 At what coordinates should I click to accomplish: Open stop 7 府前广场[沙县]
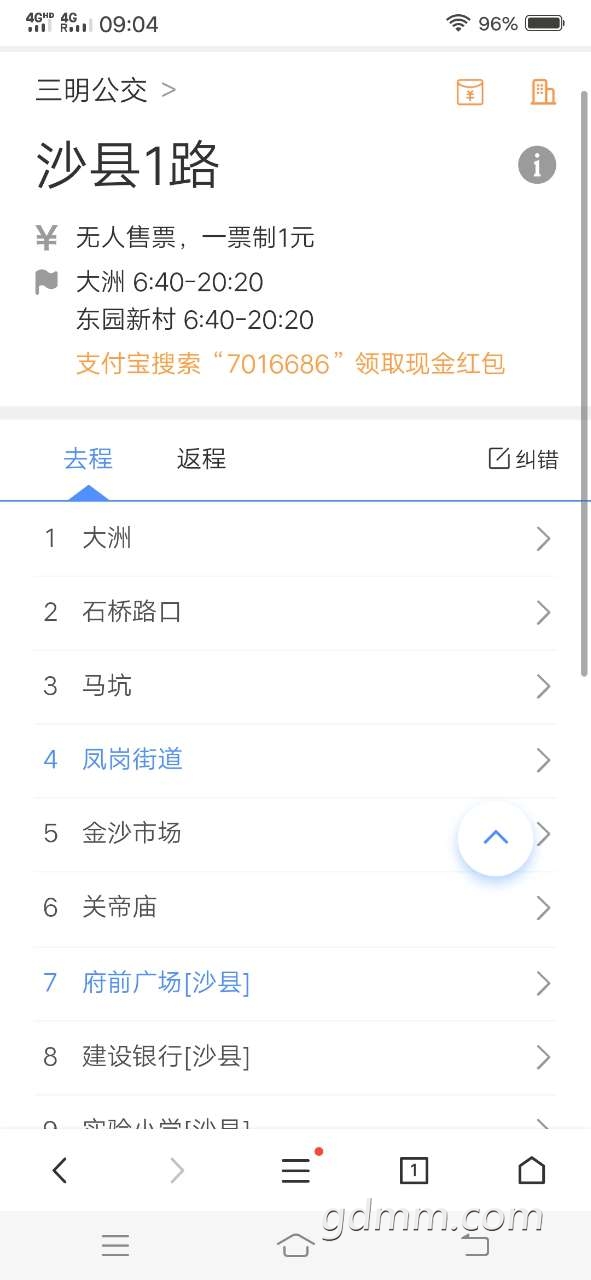click(x=296, y=983)
